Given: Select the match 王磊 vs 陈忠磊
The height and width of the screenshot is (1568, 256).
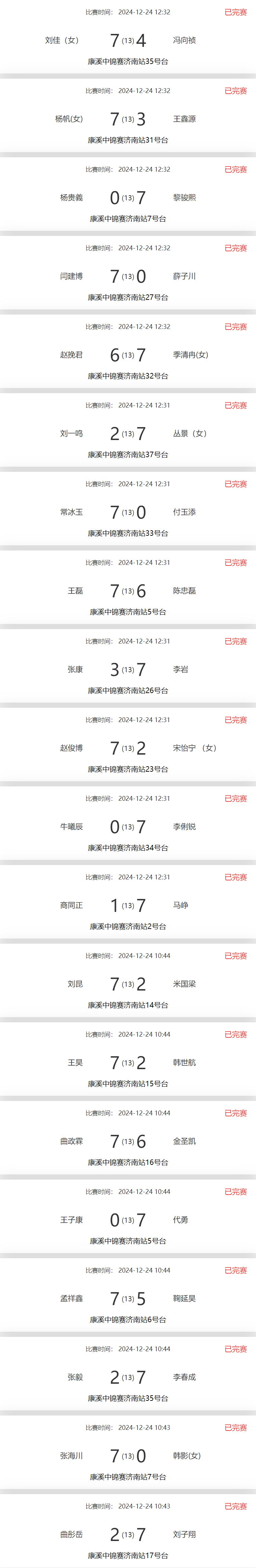Looking at the screenshot, I should (128, 590).
